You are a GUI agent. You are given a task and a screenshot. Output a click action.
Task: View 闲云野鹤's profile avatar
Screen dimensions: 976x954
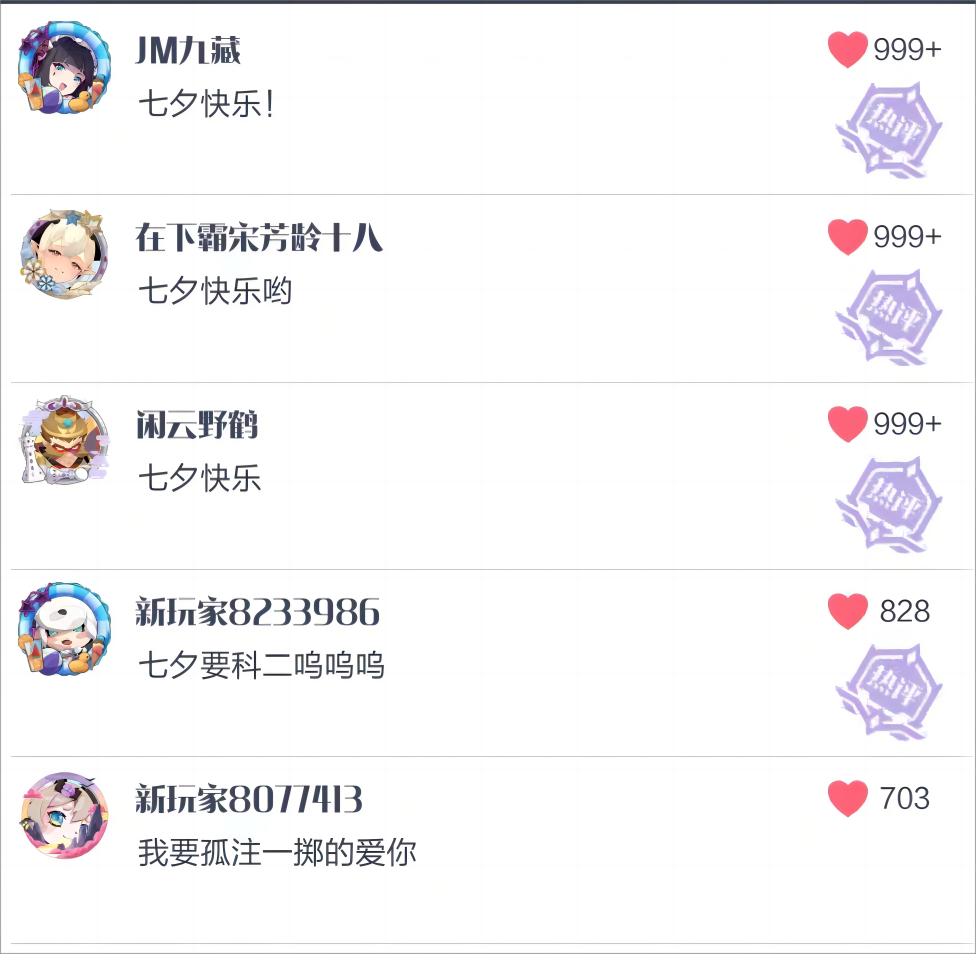(x=64, y=441)
